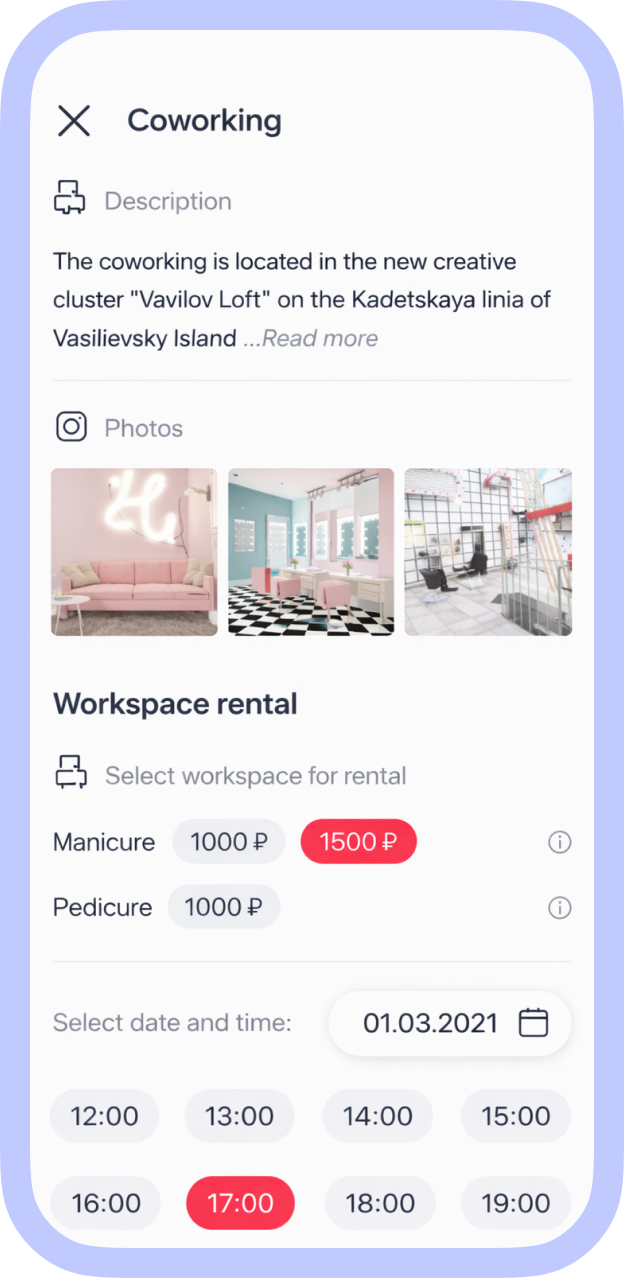The image size is (624, 1278).
Task: Select Manicure 1500 ₽ workspace
Action: 358,842
